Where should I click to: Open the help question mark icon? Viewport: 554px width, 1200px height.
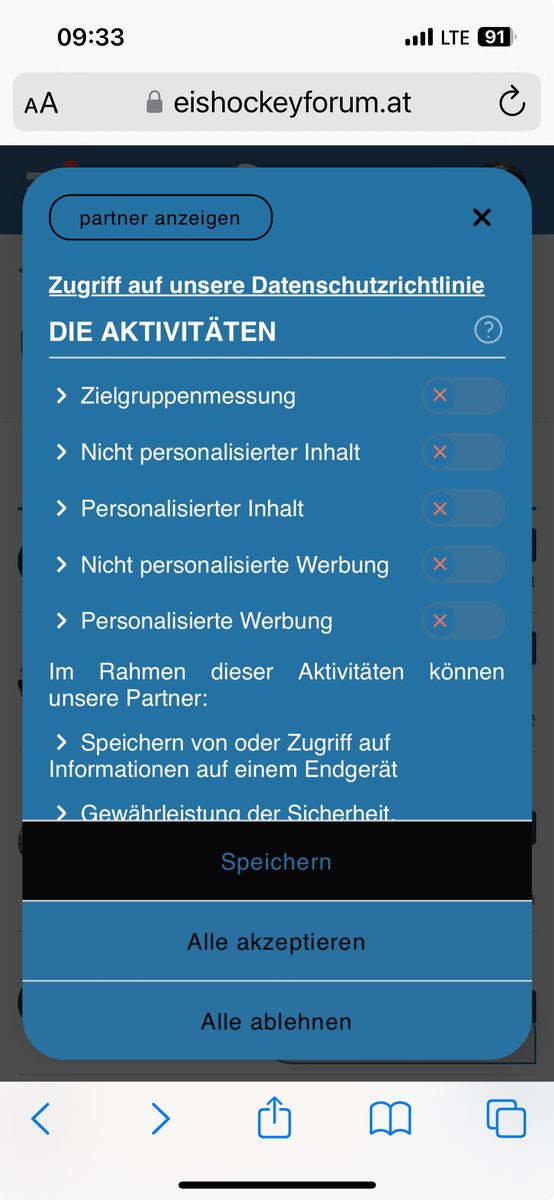pyautogui.click(x=488, y=330)
